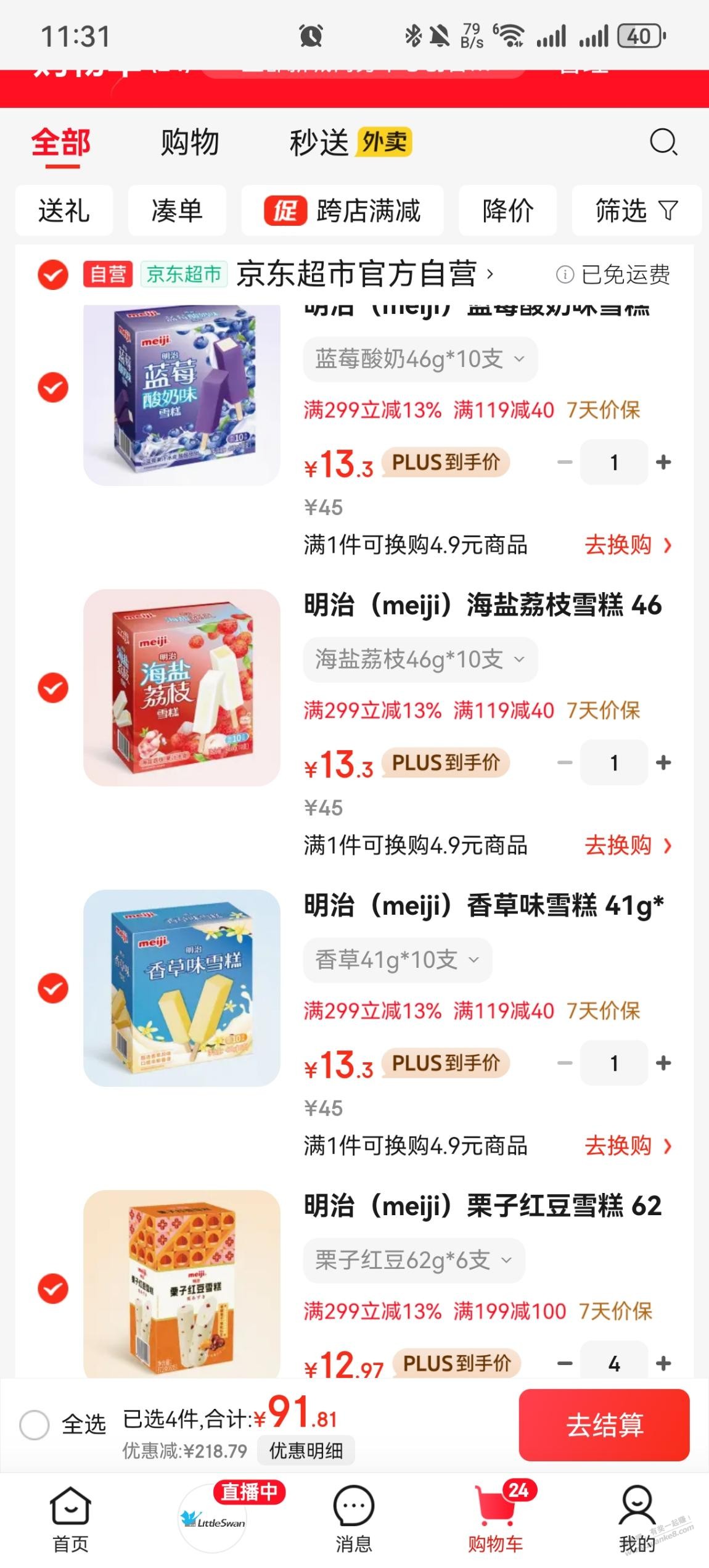Decrease quantity of 栗子红豆雪糕
This screenshot has height=1568, width=709.
[x=565, y=1364]
